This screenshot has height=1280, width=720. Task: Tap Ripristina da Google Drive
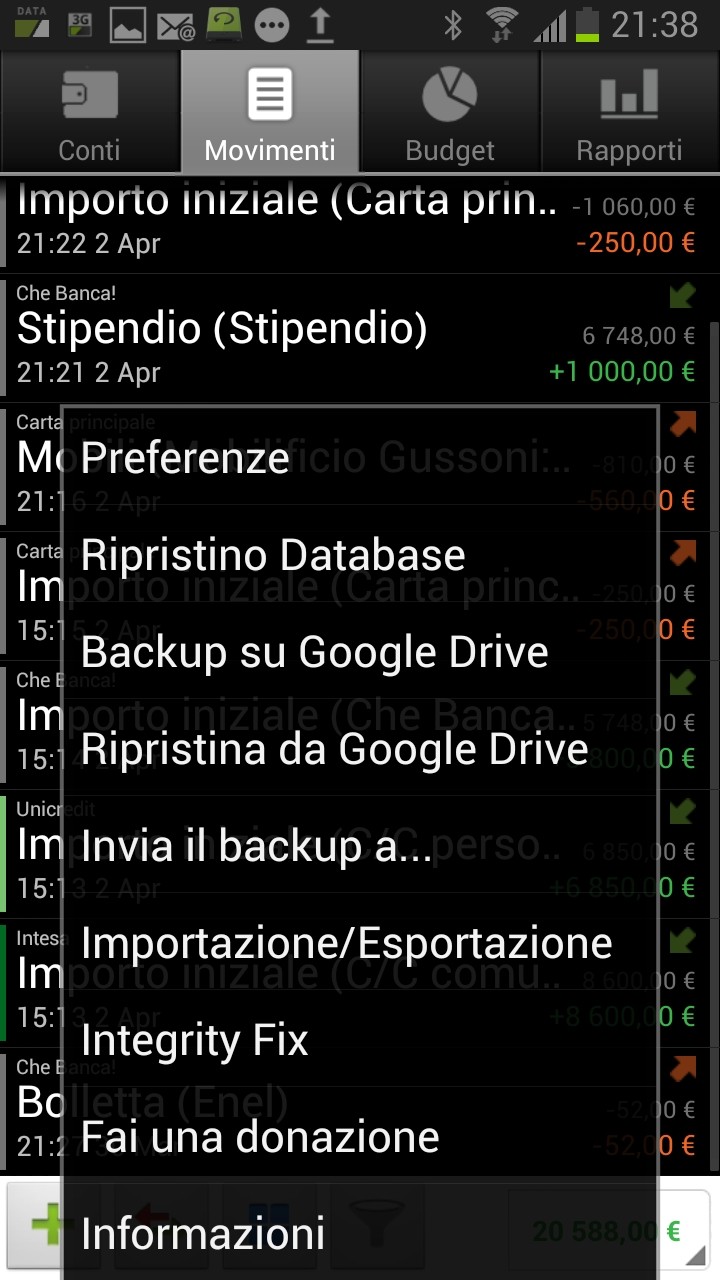(x=359, y=749)
